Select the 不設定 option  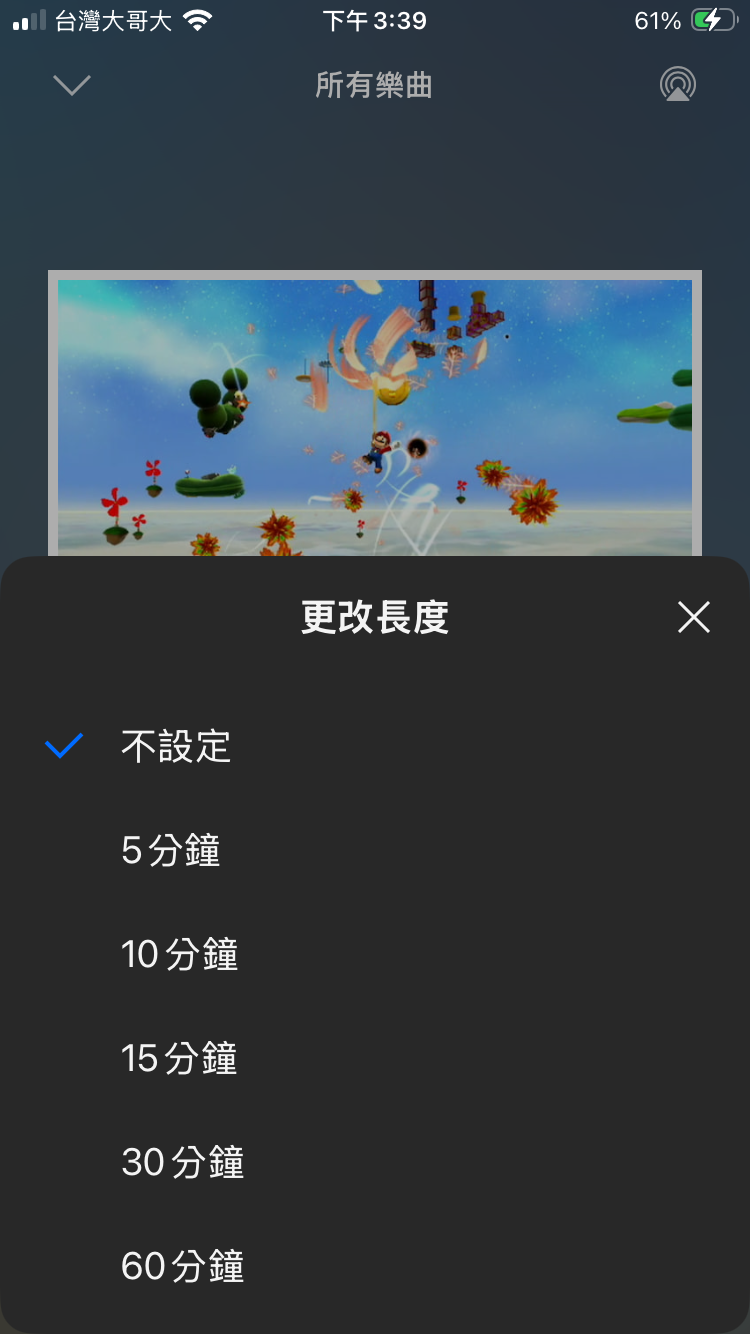pos(176,747)
